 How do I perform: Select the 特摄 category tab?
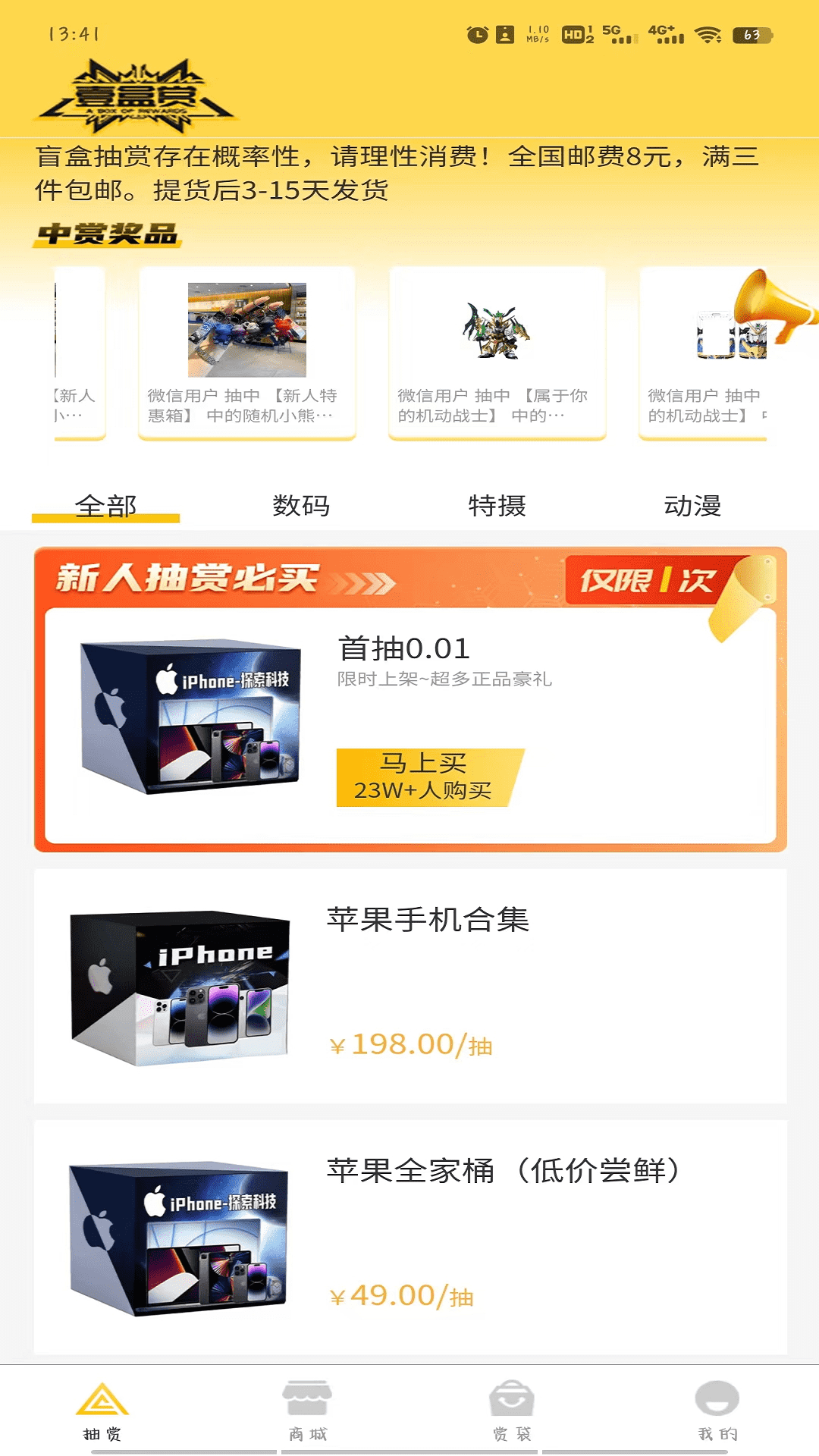click(x=497, y=505)
